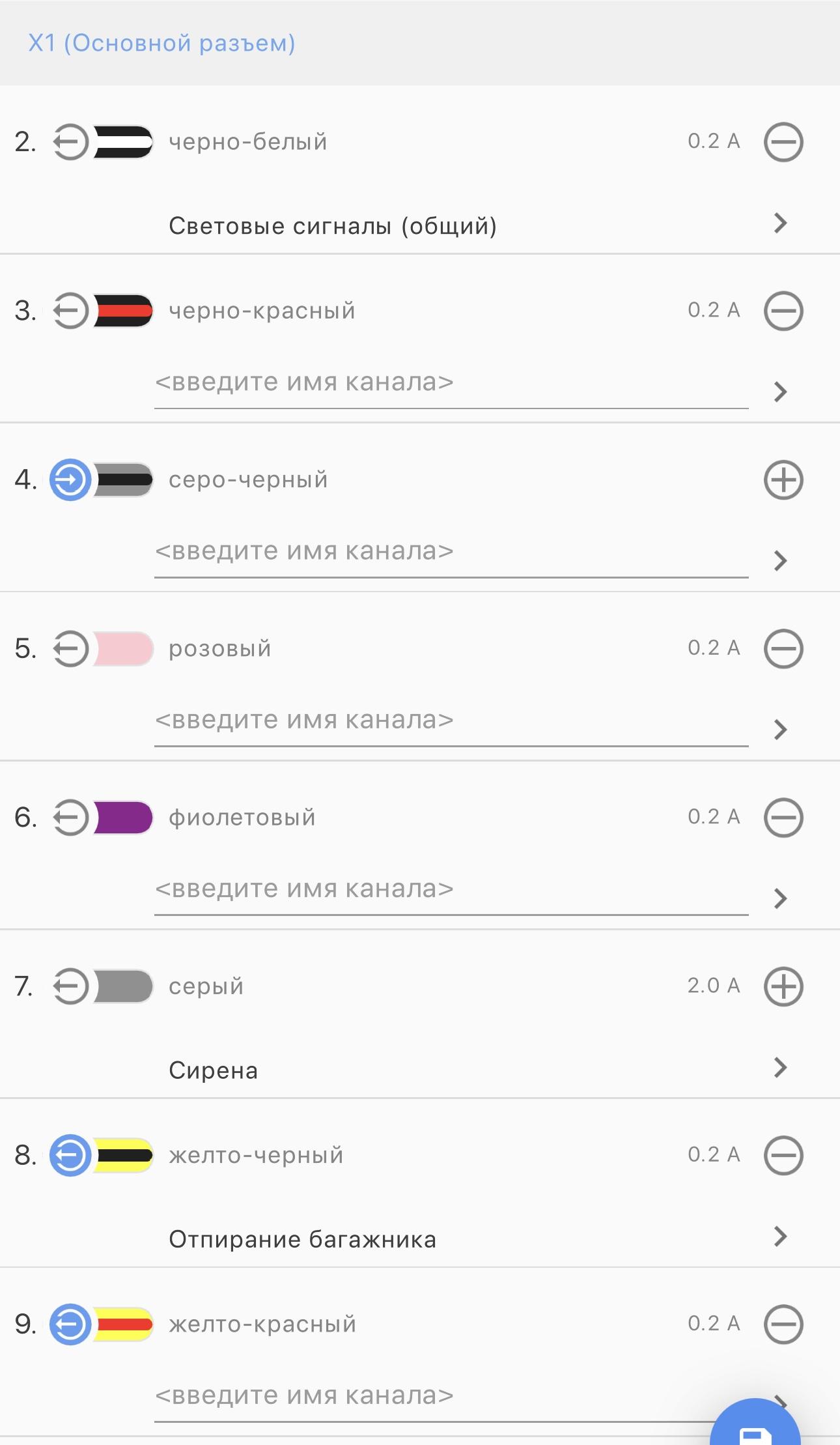This screenshot has height=1445, width=840.
Task: Toggle direction icon for серо-черный wire
Action: pyautogui.click(x=70, y=479)
